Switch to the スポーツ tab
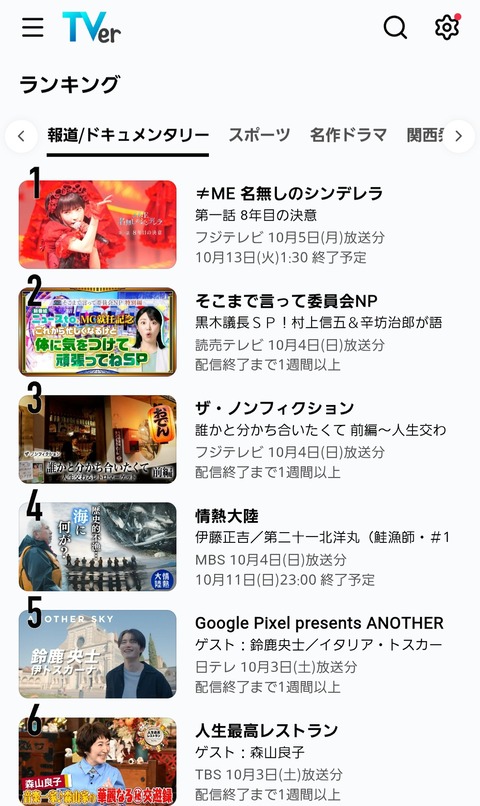Viewport: 480px width, 806px height. [x=260, y=135]
